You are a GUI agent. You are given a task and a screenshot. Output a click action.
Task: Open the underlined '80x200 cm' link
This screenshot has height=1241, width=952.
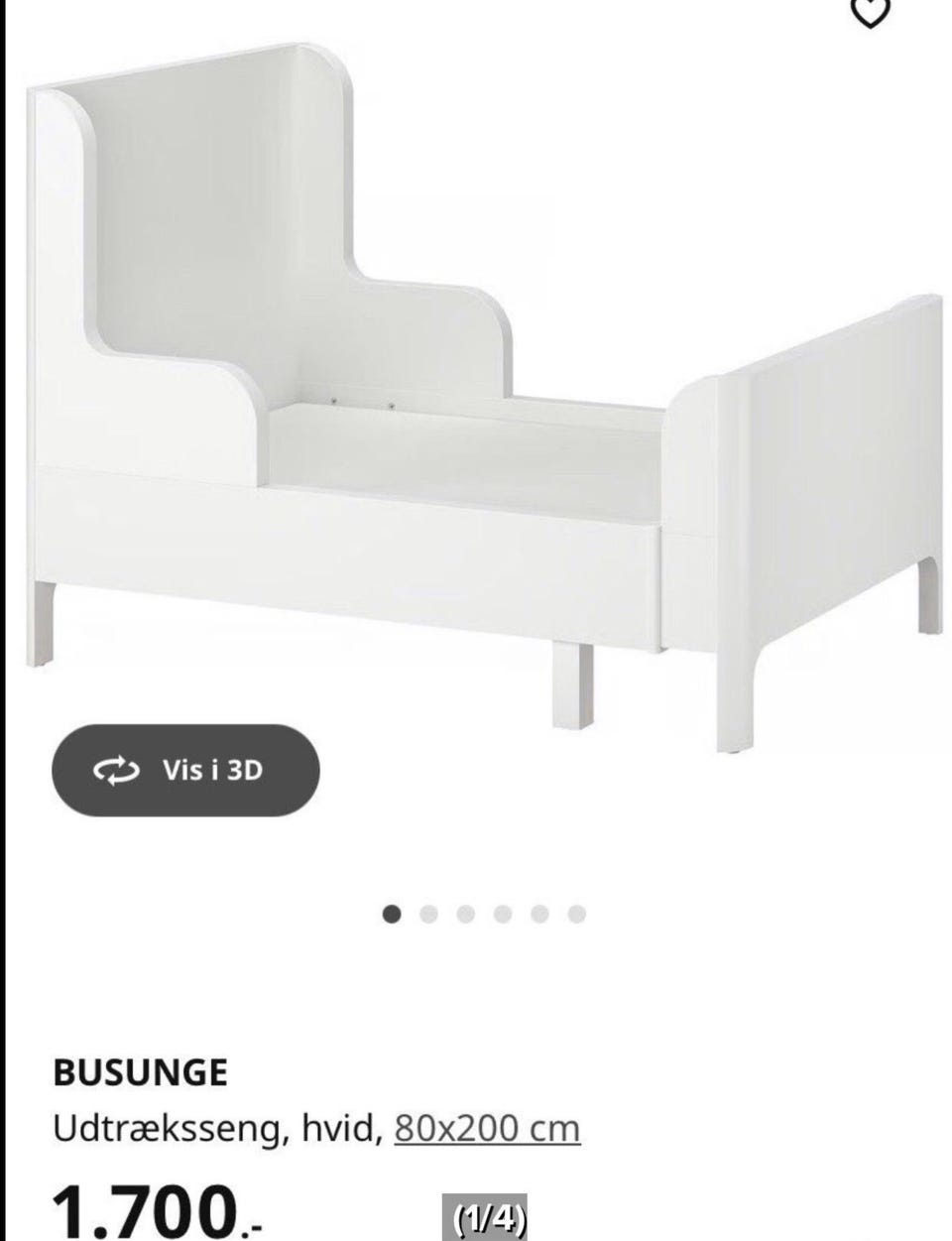pyautogui.click(x=486, y=1126)
